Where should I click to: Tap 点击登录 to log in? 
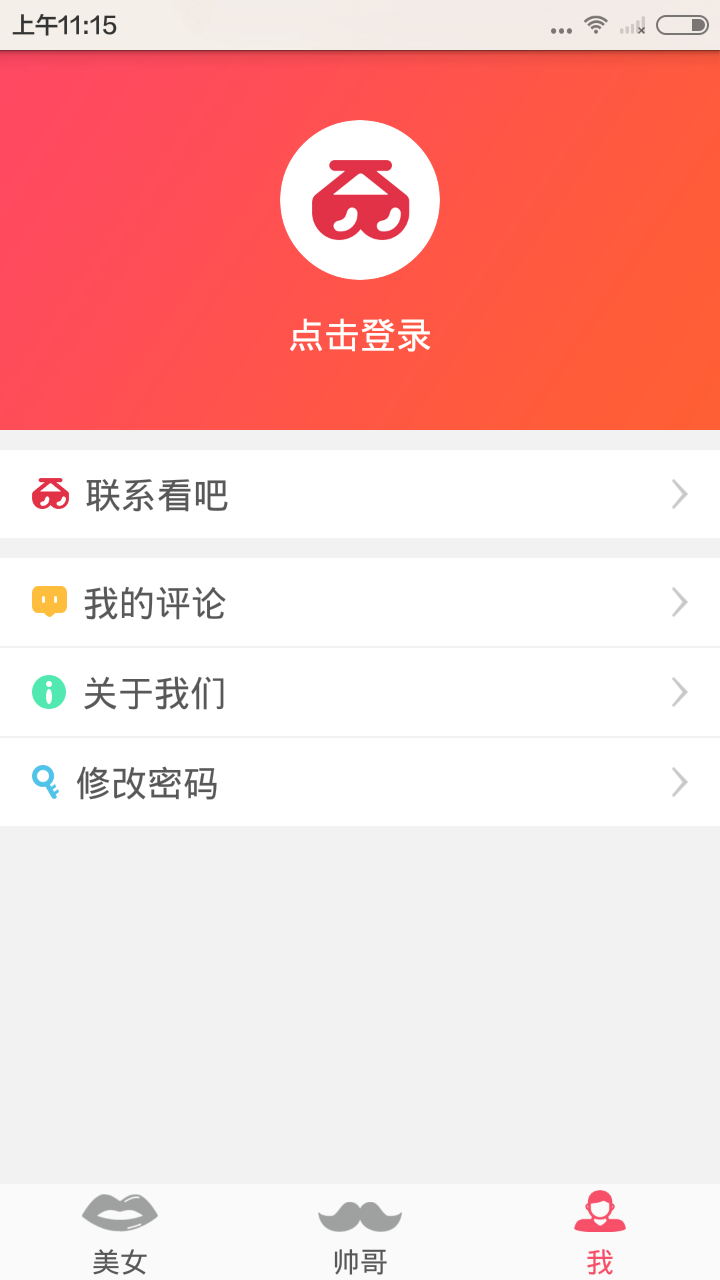(x=360, y=336)
